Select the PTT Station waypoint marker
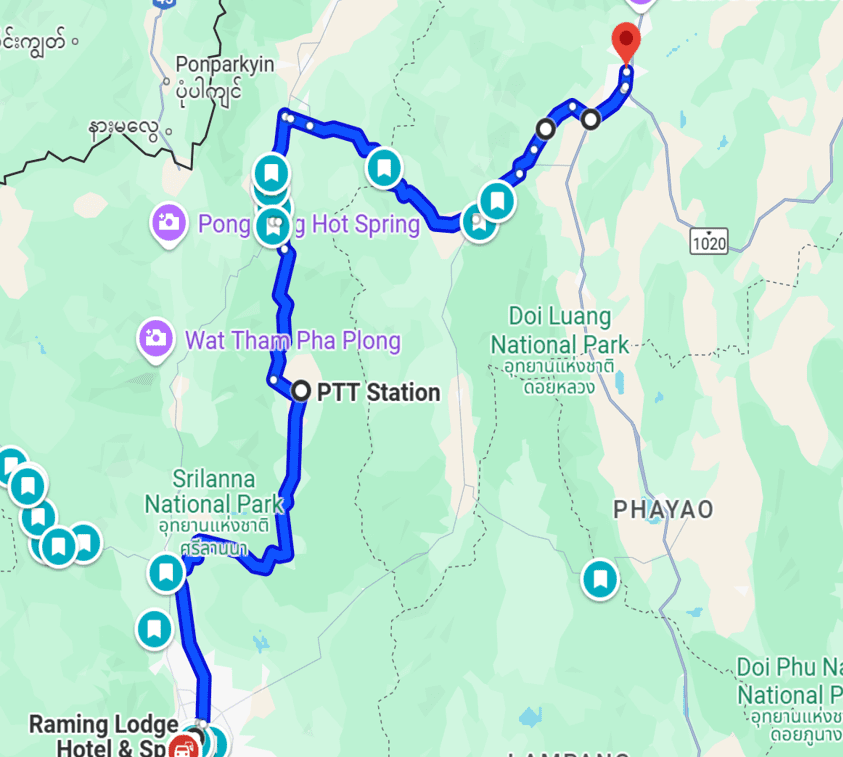 point(301,392)
